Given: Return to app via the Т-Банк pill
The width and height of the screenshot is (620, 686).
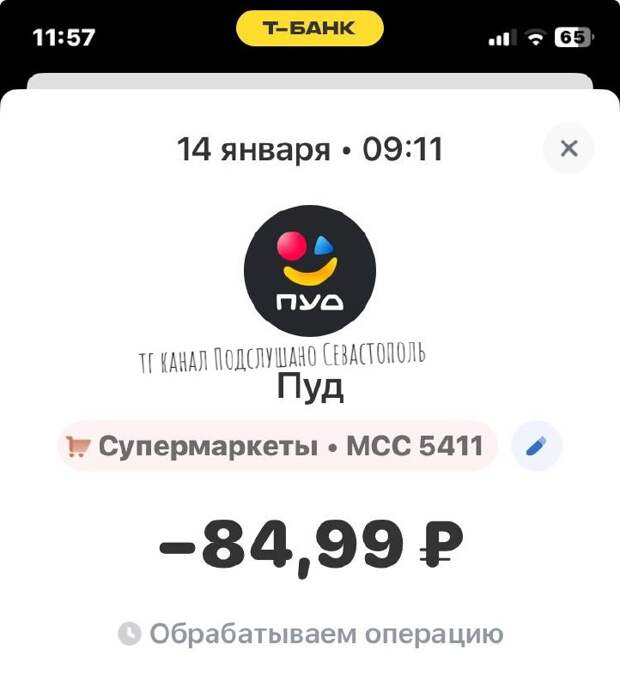Looking at the screenshot, I should coord(309,29).
